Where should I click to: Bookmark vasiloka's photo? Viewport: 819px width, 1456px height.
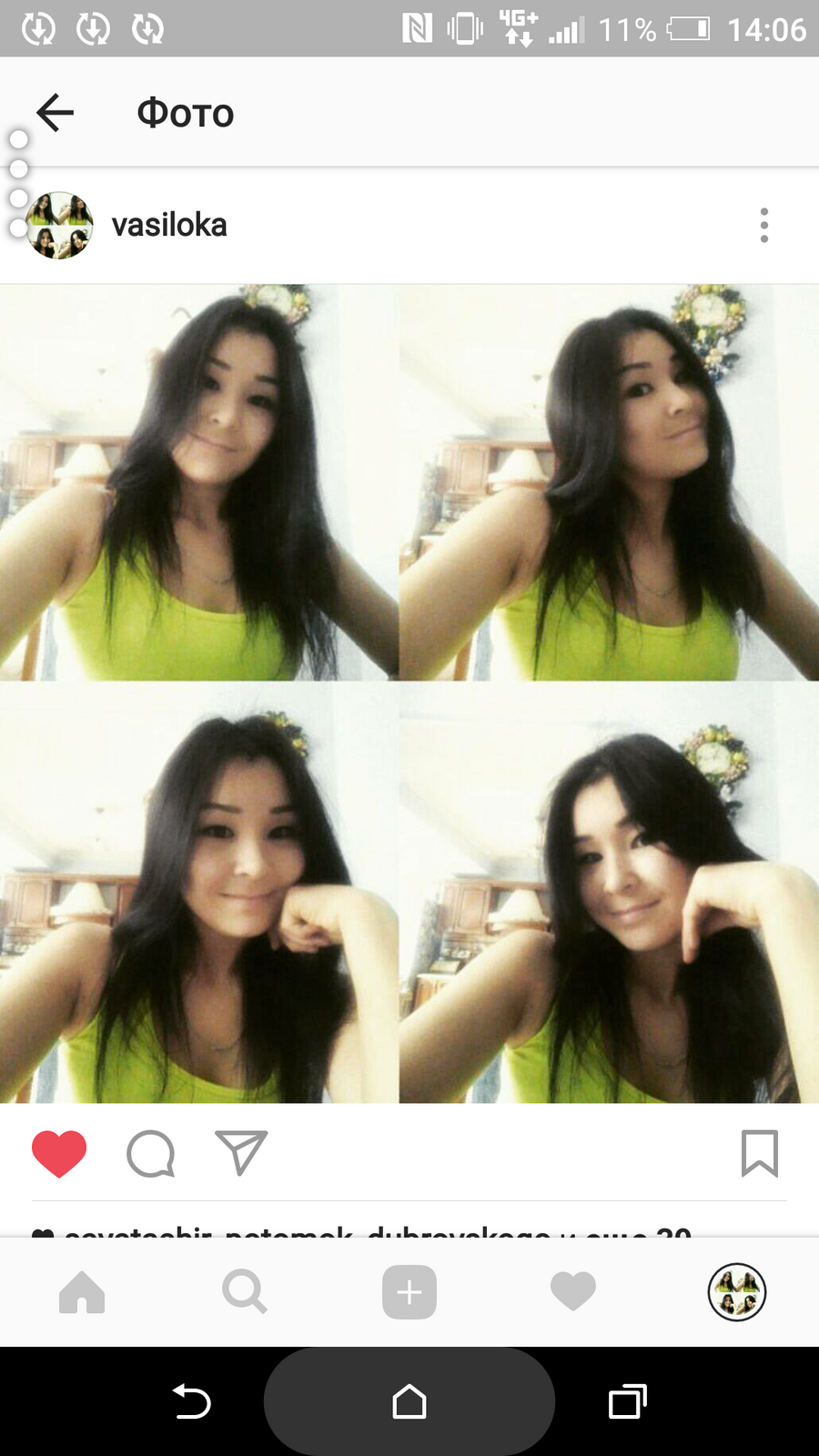[x=760, y=1153]
